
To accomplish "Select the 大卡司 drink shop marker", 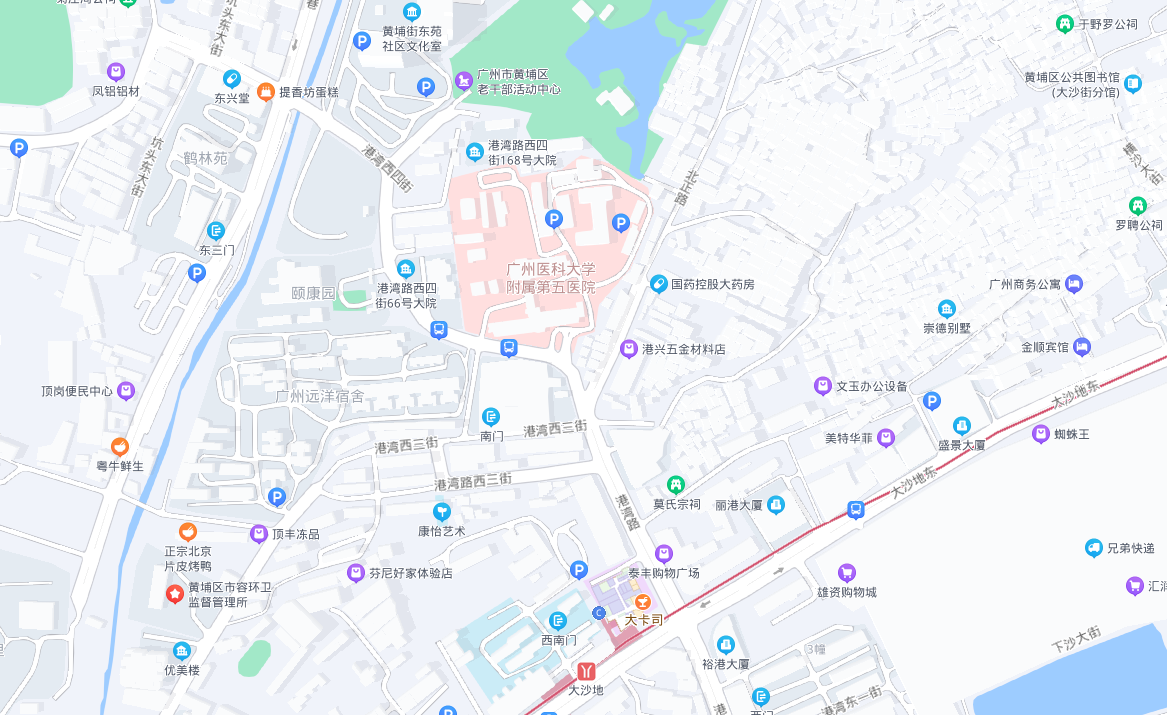I will tap(644, 602).
